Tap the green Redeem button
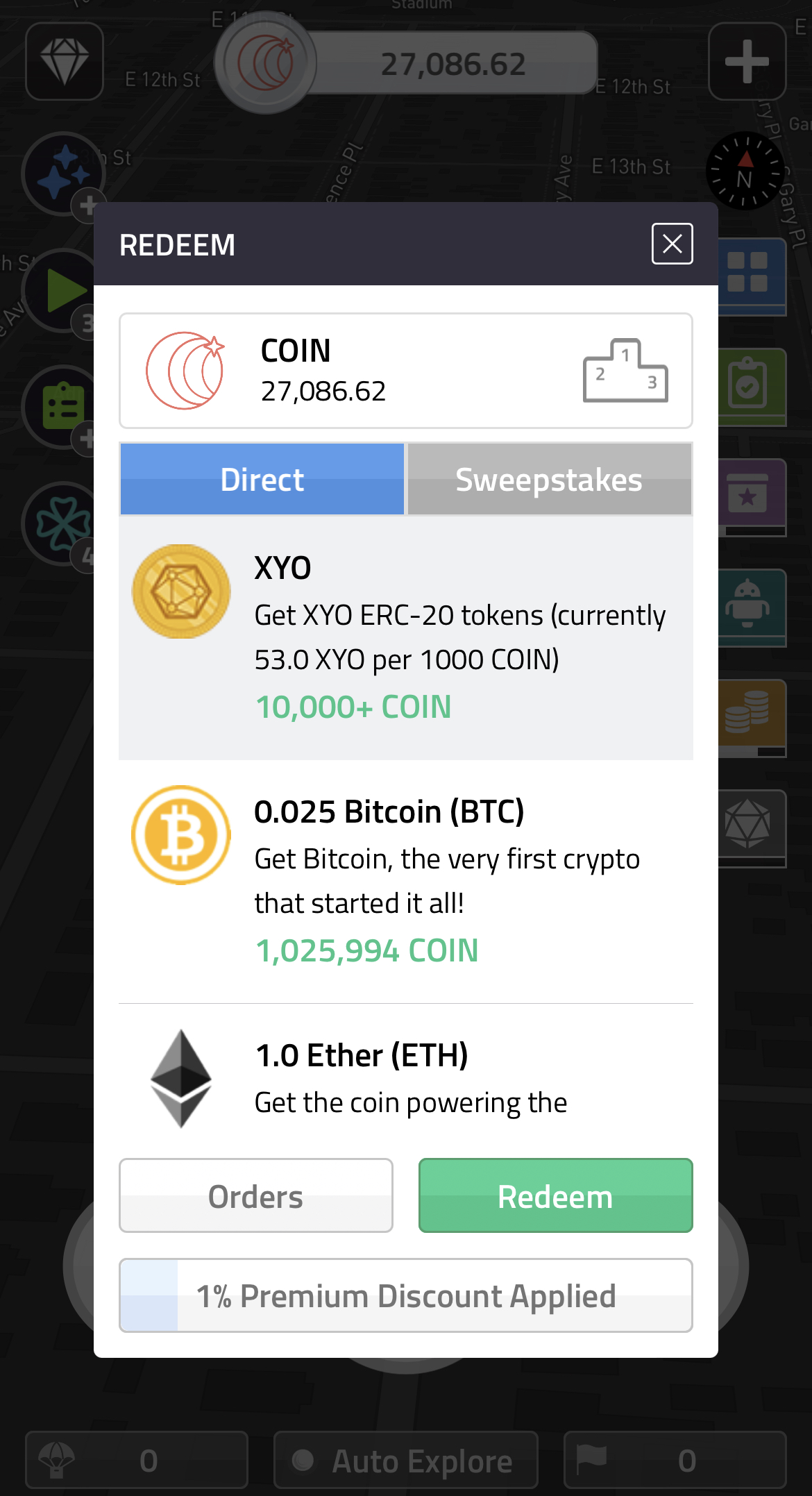This screenshot has width=812, height=1496. click(x=556, y=1195)
